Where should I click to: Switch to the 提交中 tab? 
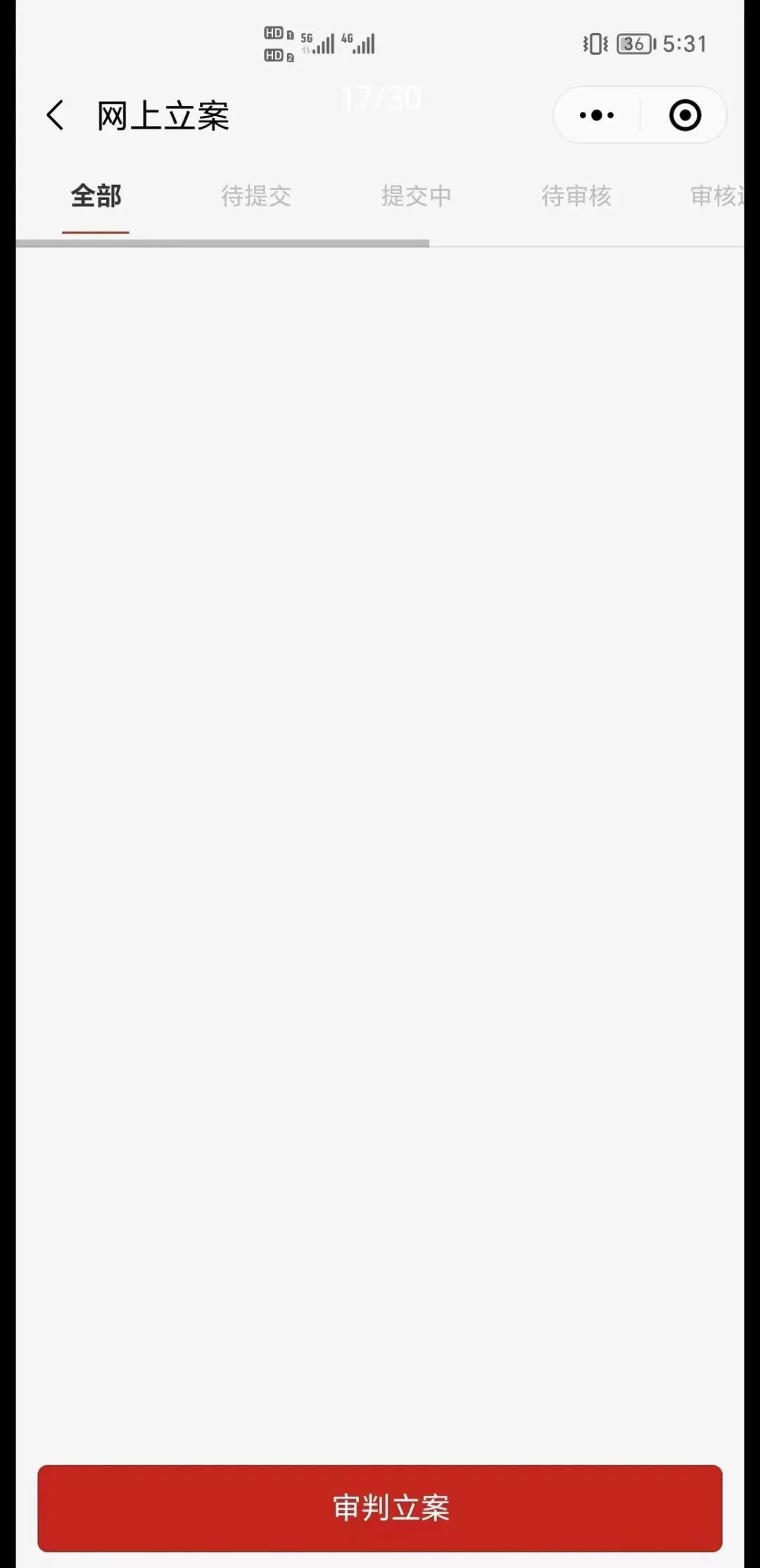tap(416, 196)
